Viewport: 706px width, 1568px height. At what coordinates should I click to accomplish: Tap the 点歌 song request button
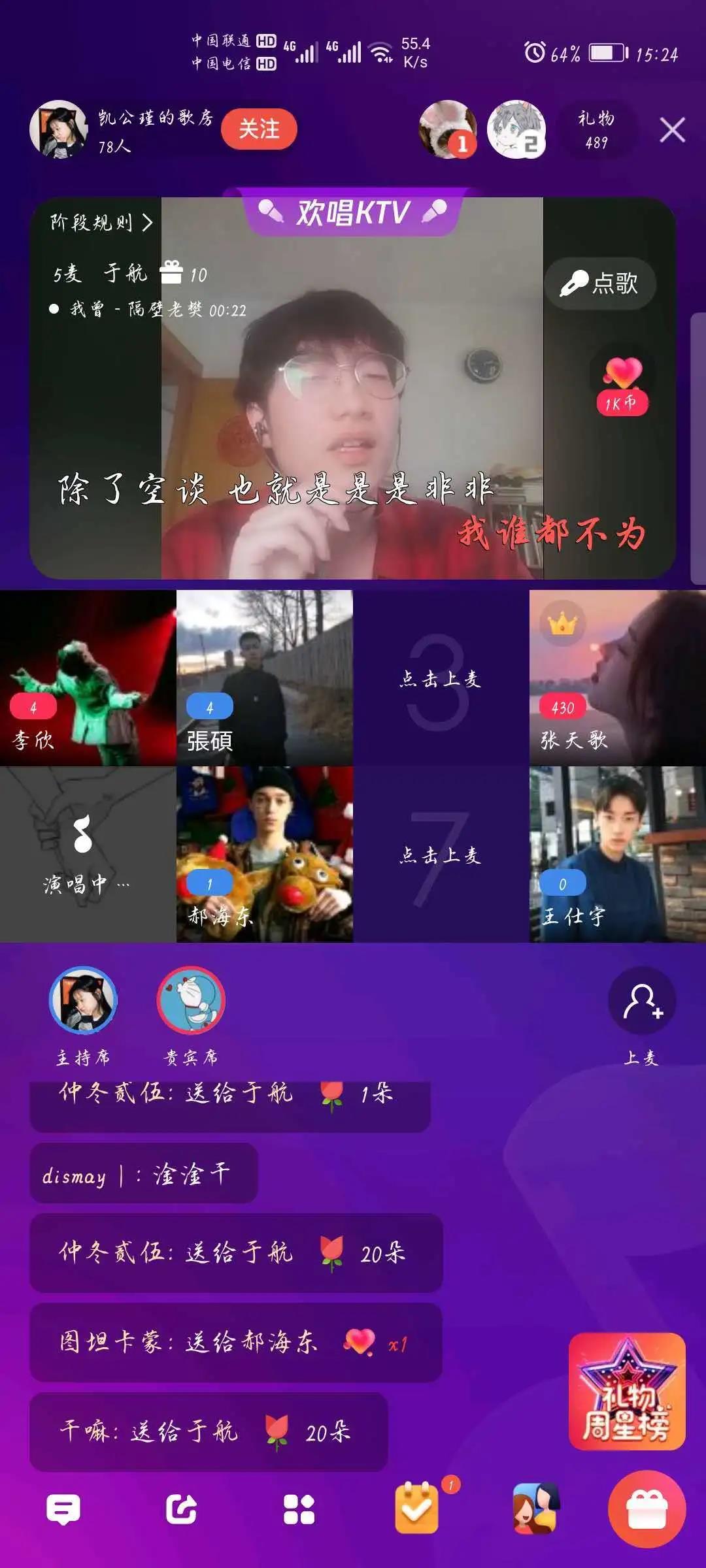(x=599, y=284)
